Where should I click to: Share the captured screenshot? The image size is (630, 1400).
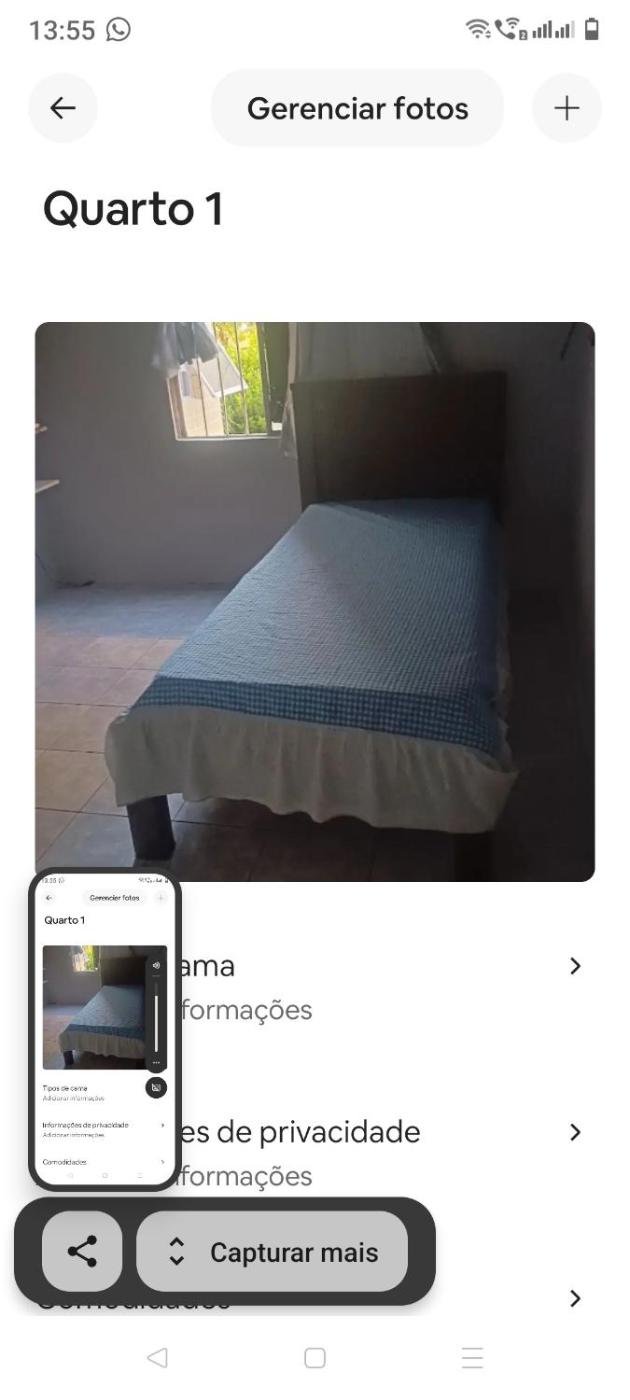click(82, 1251)
